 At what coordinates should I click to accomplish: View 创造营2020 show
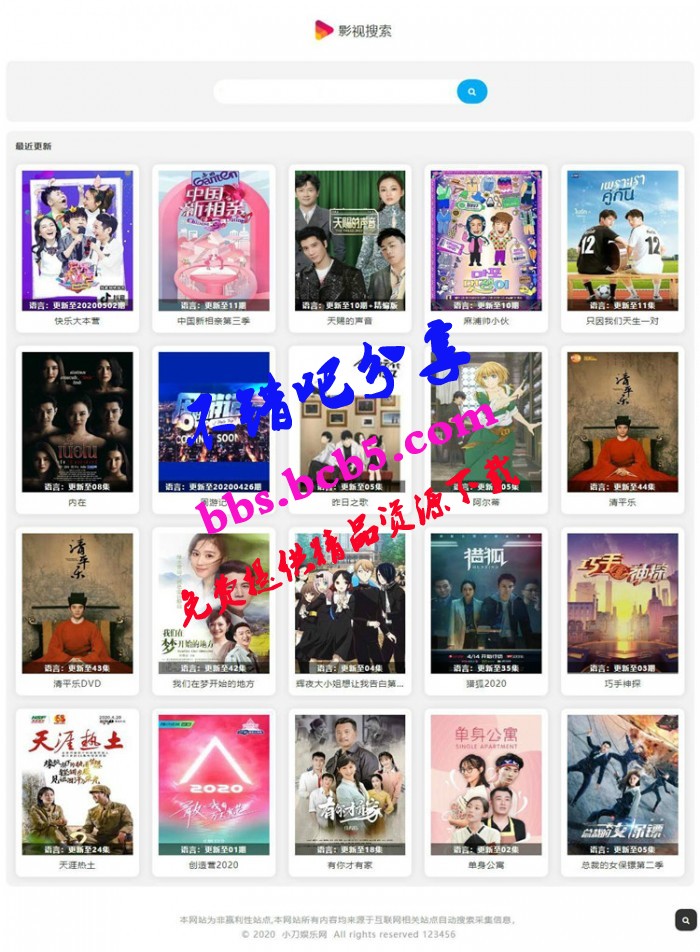pos(213,785)
